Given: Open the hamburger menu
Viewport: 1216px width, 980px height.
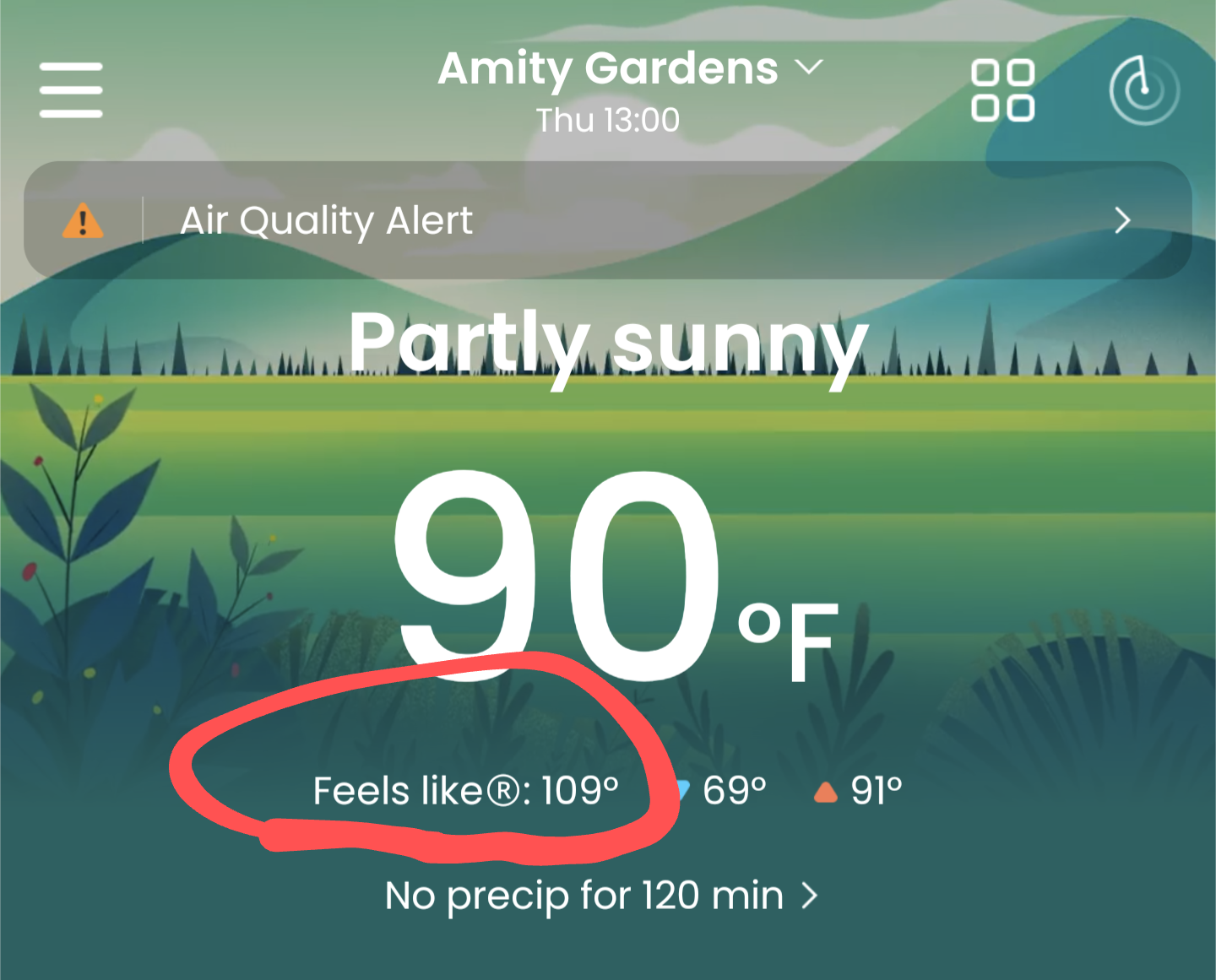Looking at the screenshot, I should point(71,89).
